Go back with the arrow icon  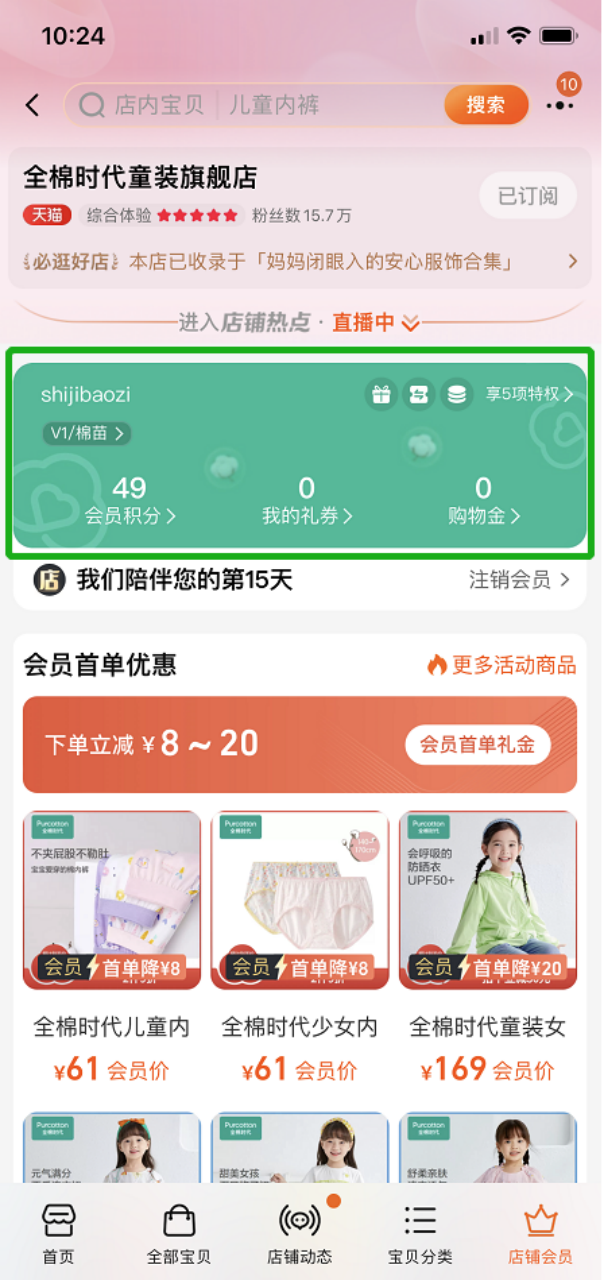33,105
